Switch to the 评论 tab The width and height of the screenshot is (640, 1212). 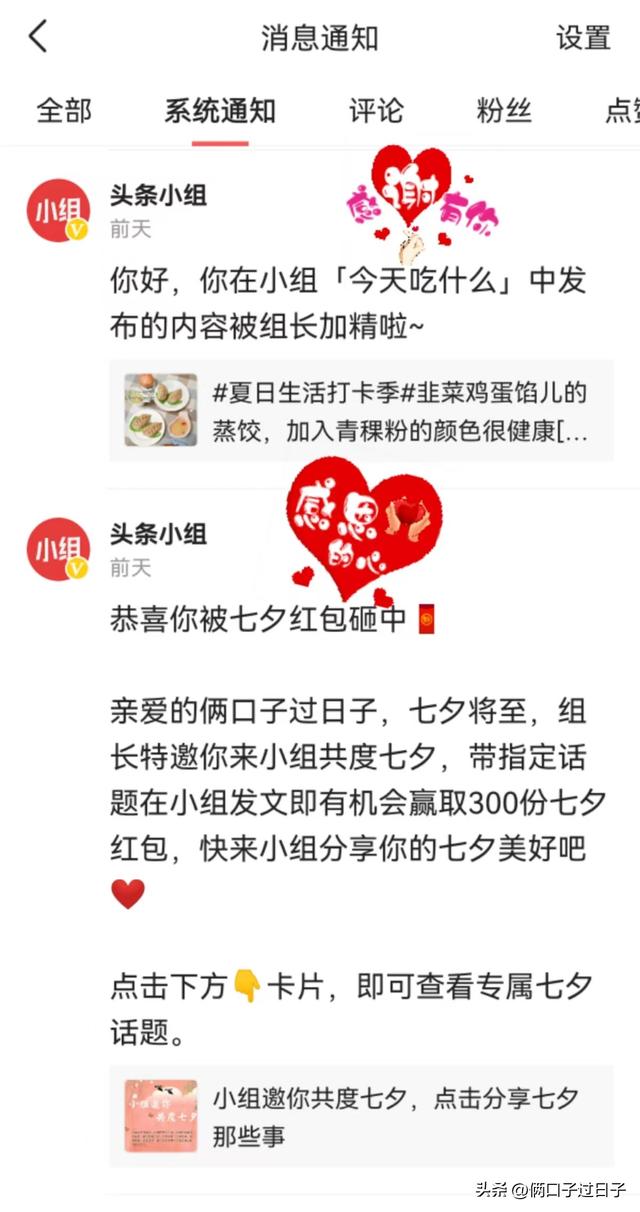(376, 111)
